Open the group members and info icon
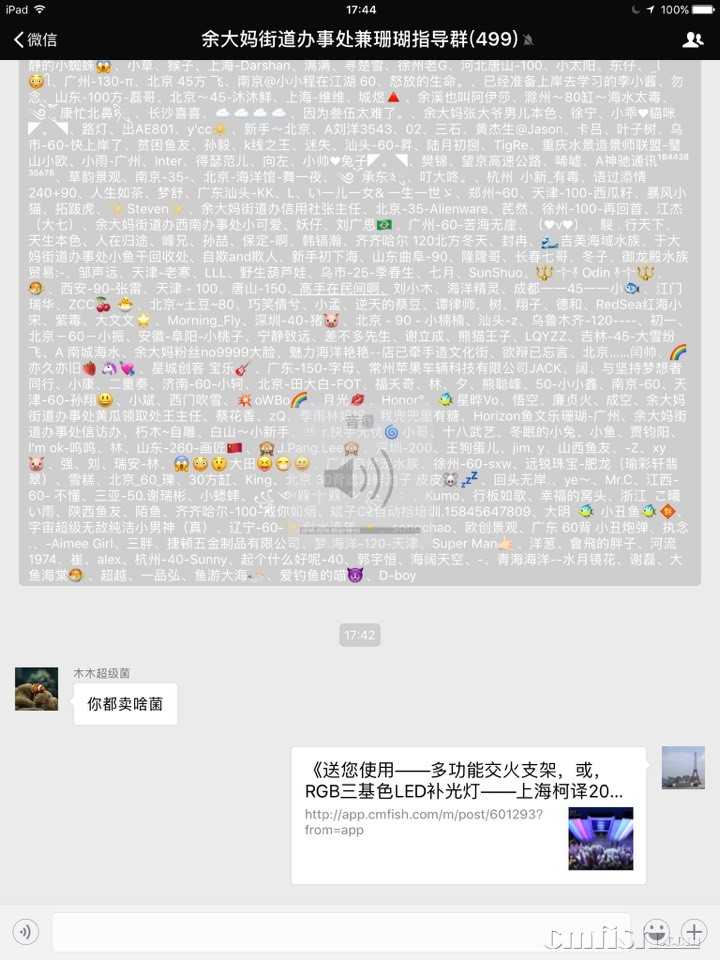 click(692, 40)
